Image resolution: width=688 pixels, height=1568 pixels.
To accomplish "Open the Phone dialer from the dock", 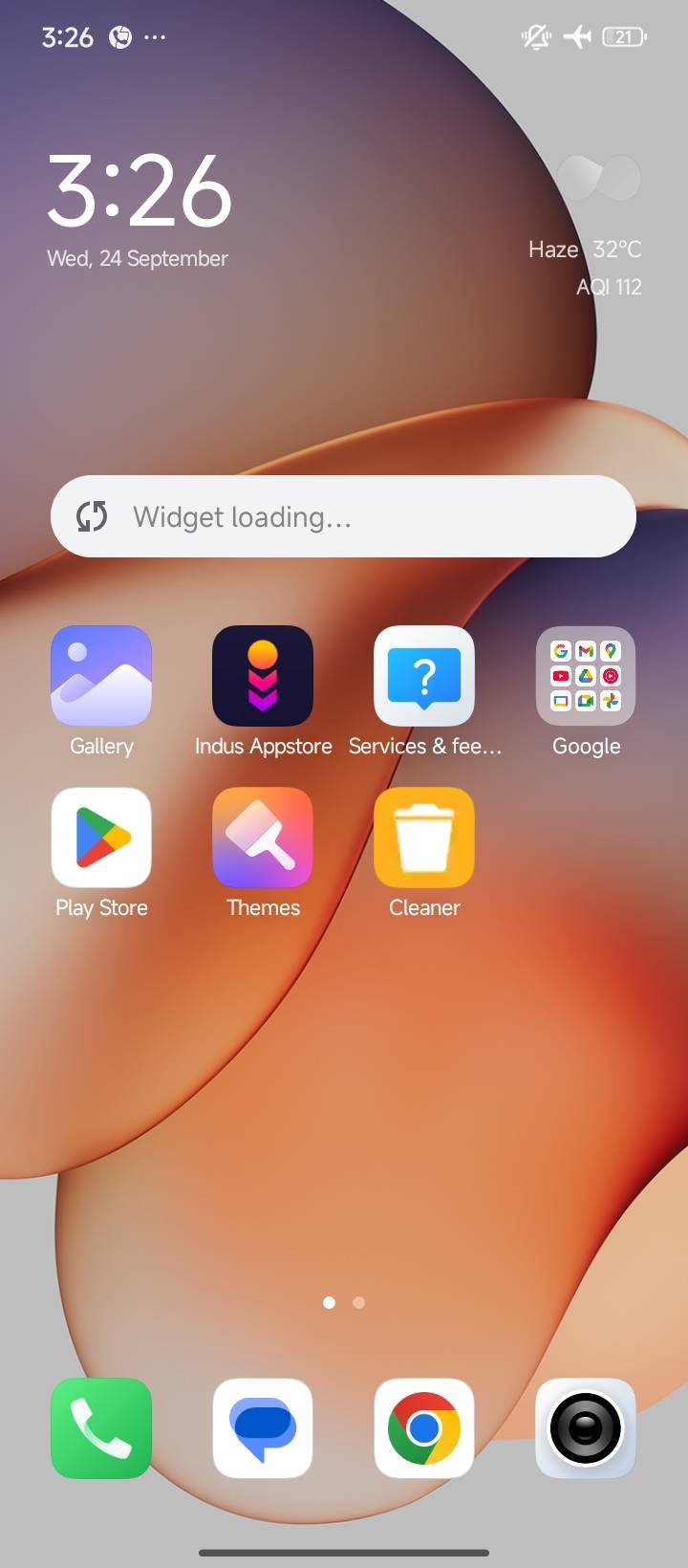I will point(101,1428).
